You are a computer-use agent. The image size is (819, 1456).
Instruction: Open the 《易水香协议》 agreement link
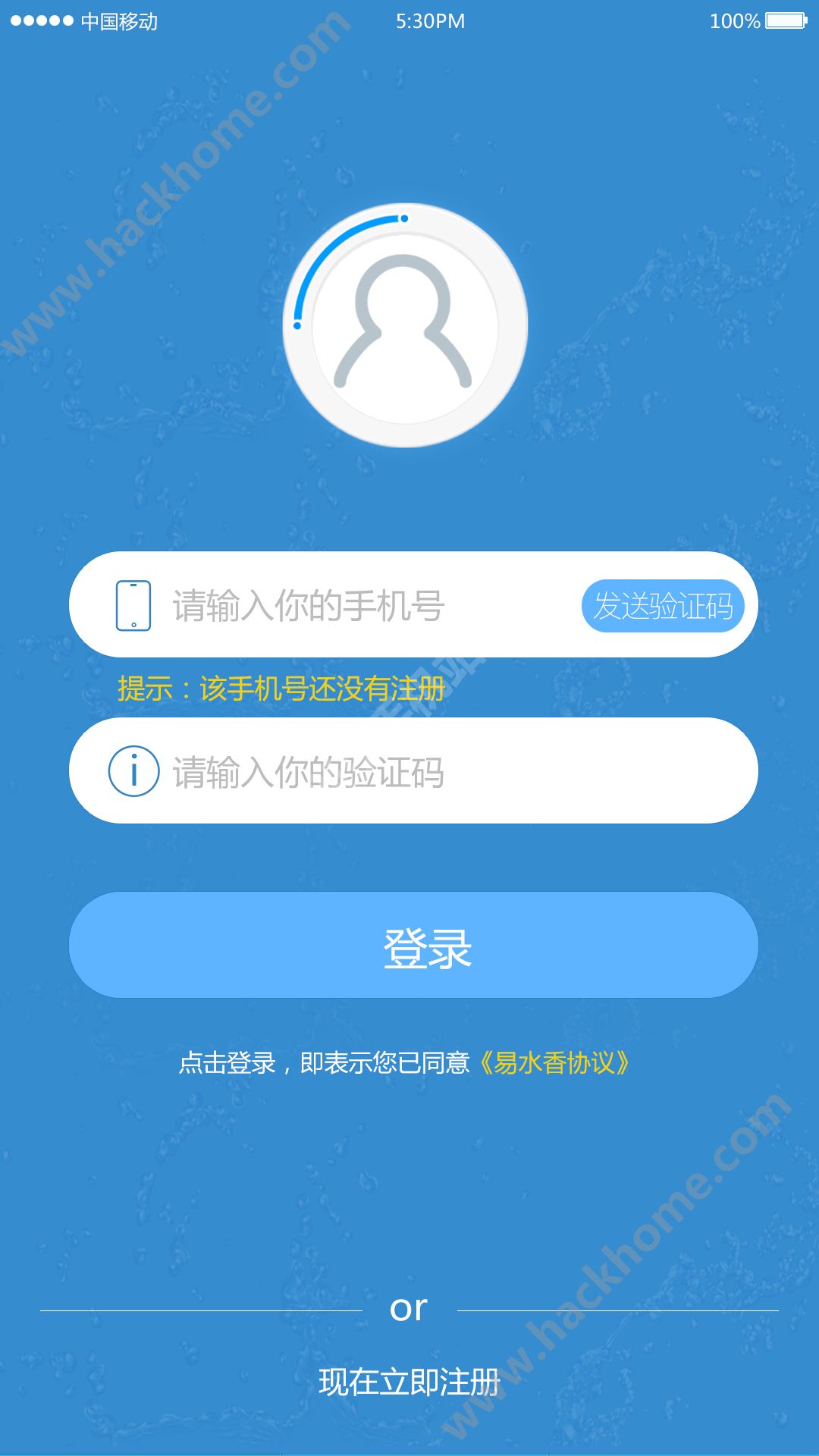(x=554, y=1062)
